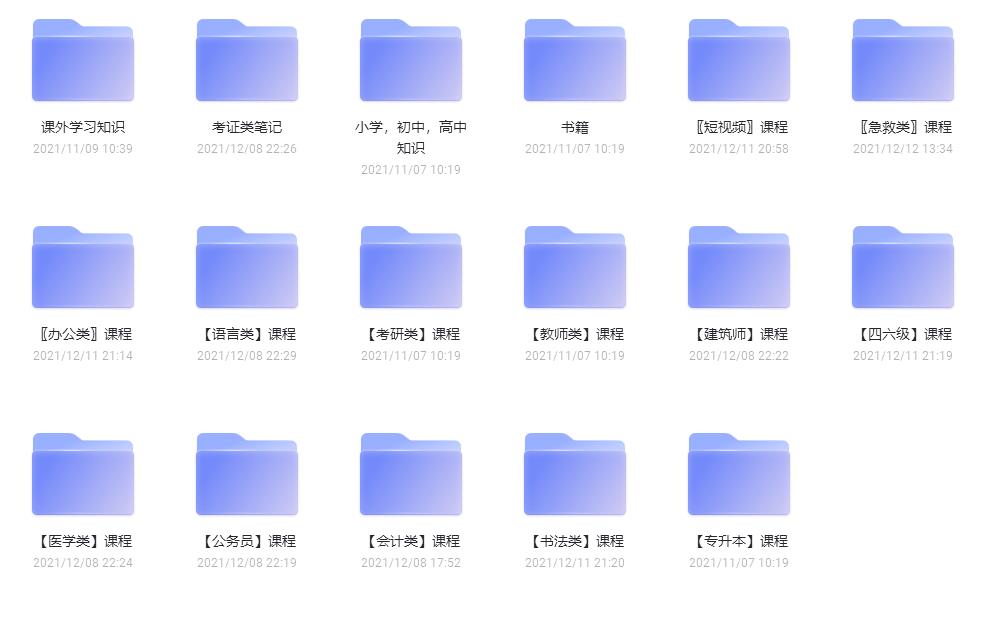The image size is (999, 626).
Task: Open the 会计类 课程 folder
Action: click(x=411, y=476)
